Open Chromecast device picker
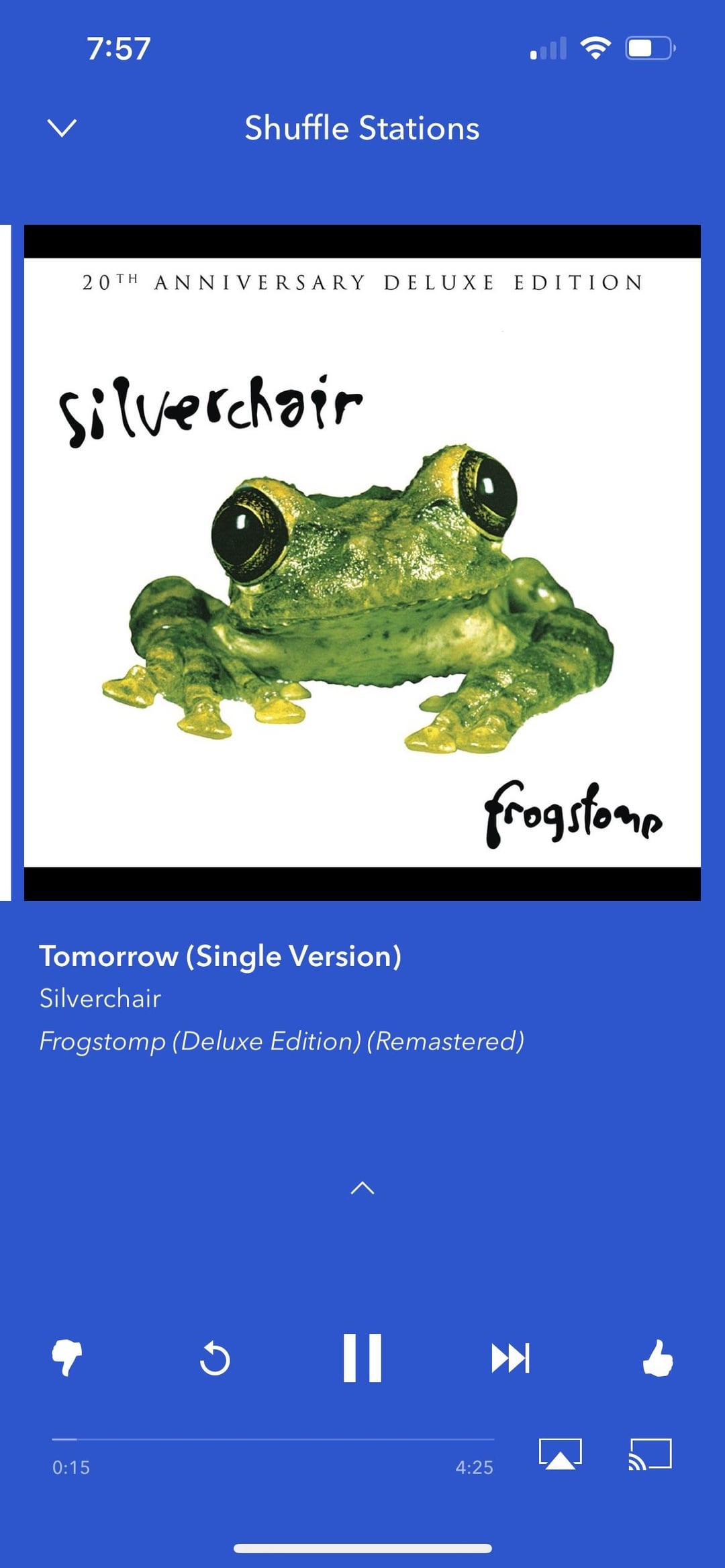725x1568 pixels. point(650,1455)
